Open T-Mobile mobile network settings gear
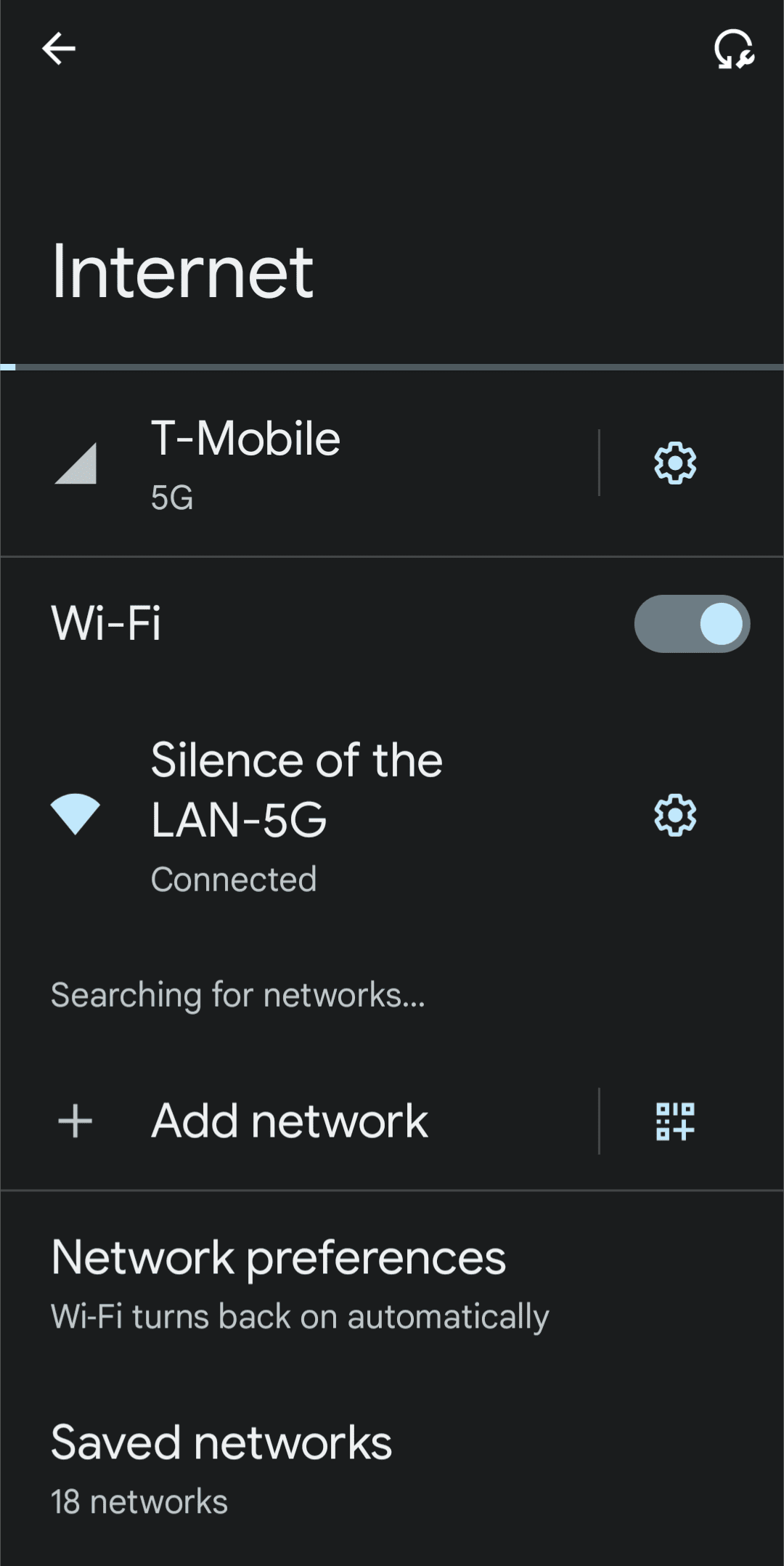 click(x=674, y=463)
